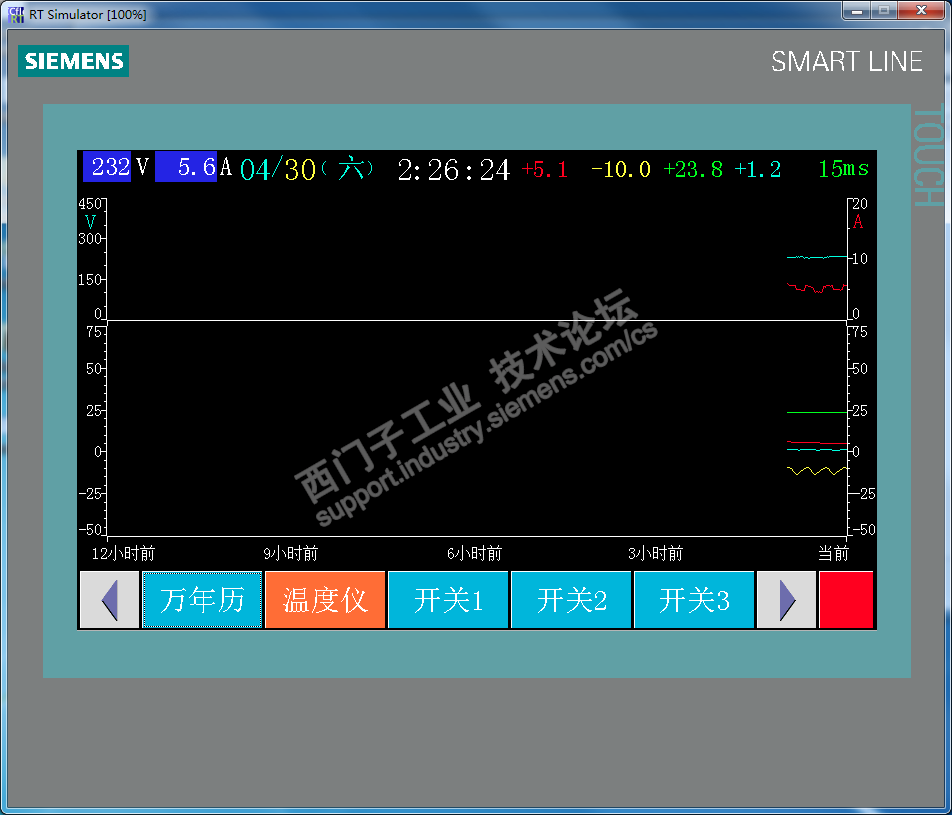This screenshot has height=815, width=952.
Task: Tap the 开关3 button
Action: click(x=694, y=600)
